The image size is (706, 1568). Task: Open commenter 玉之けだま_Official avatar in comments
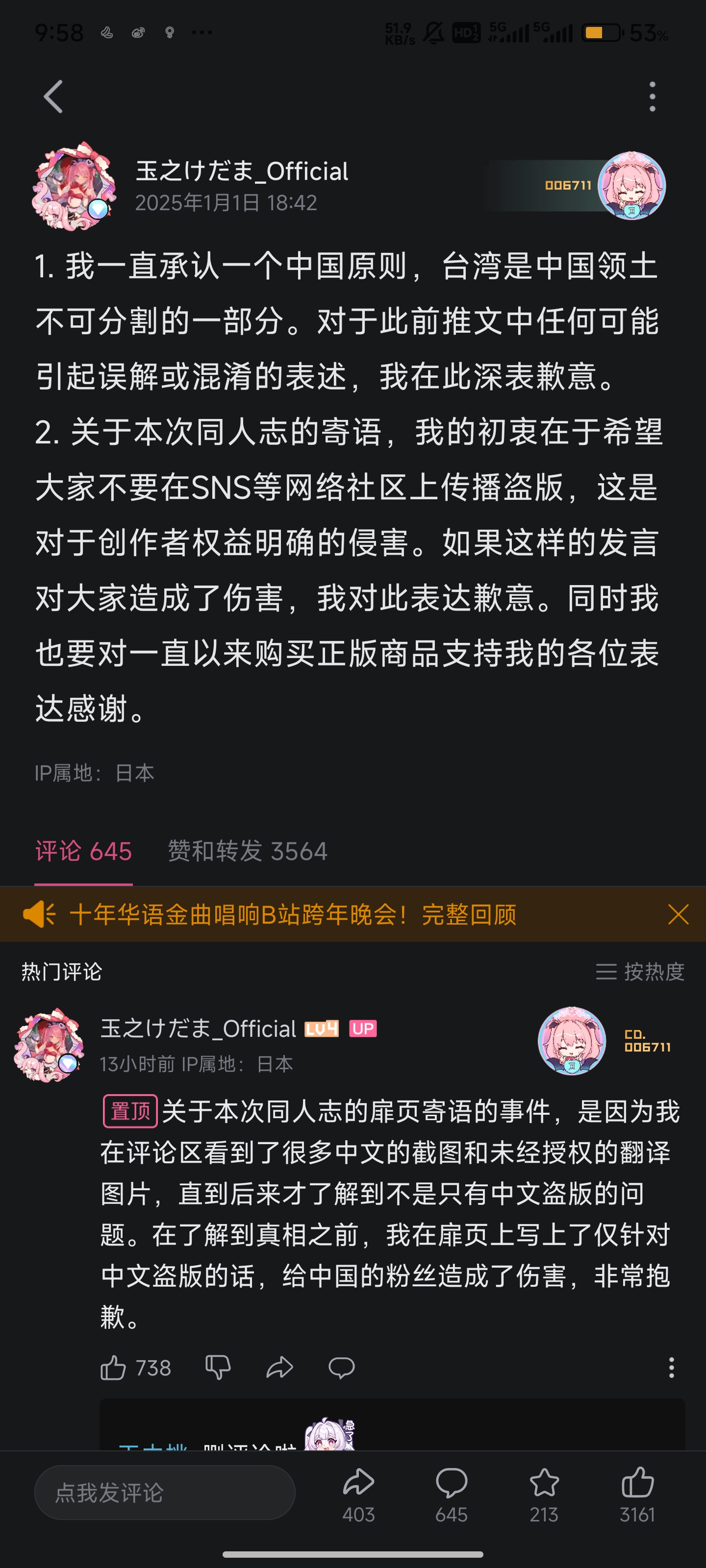pyautogui.click(x=50, y=1045)
